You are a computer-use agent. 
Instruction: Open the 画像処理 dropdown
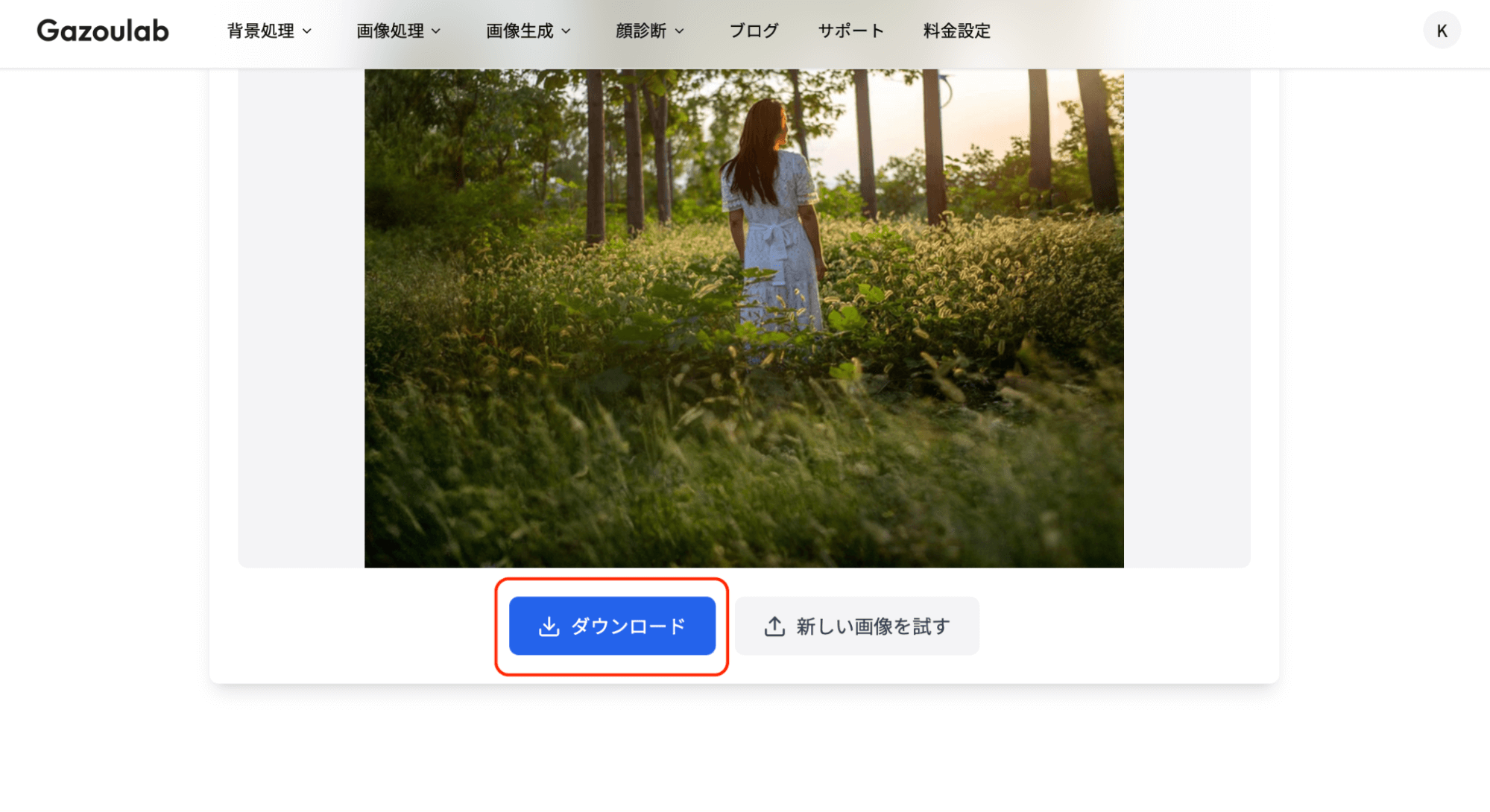pos(398,31)
